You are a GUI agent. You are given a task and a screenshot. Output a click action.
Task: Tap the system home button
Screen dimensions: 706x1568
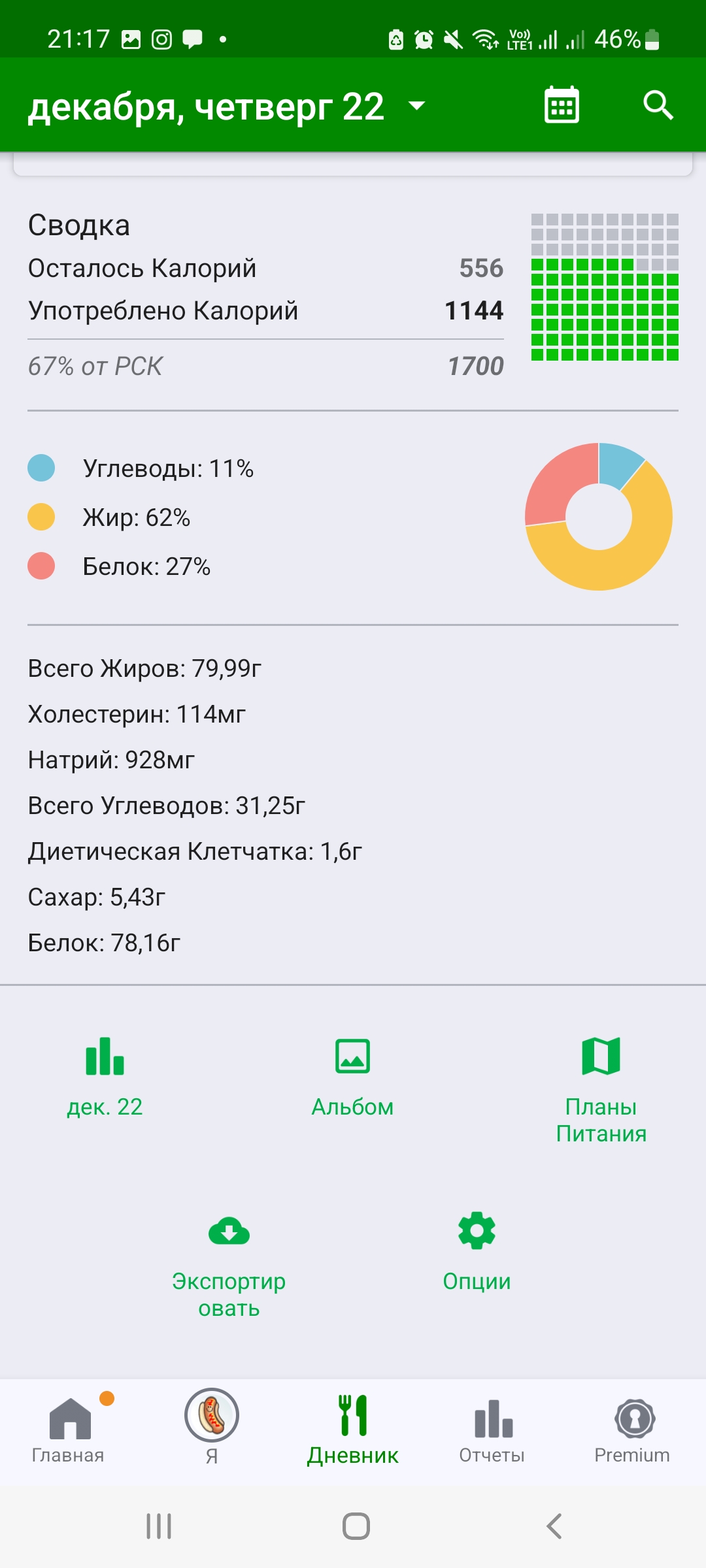[356, 1526]
